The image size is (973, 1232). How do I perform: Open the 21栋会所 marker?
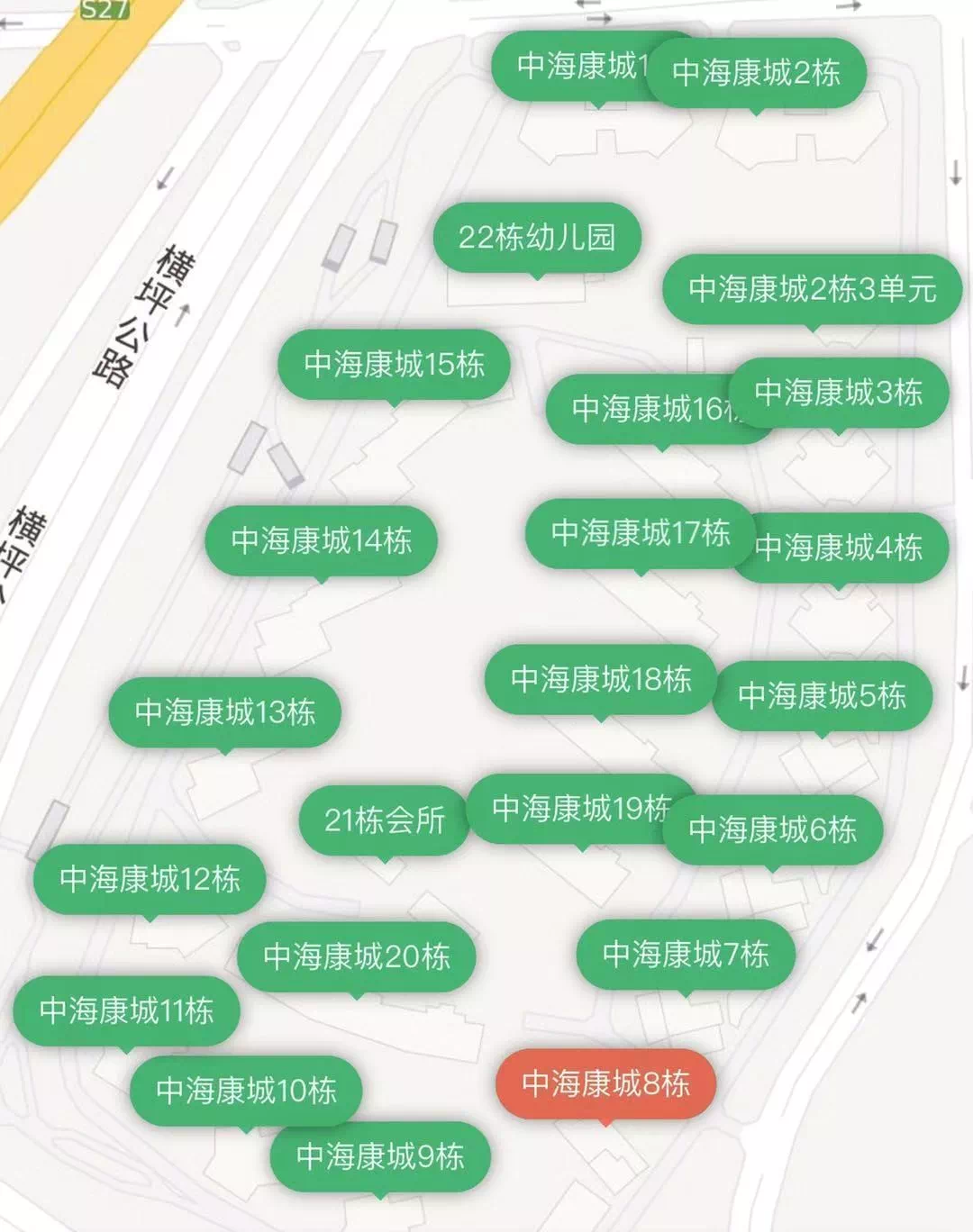(385, 820)
